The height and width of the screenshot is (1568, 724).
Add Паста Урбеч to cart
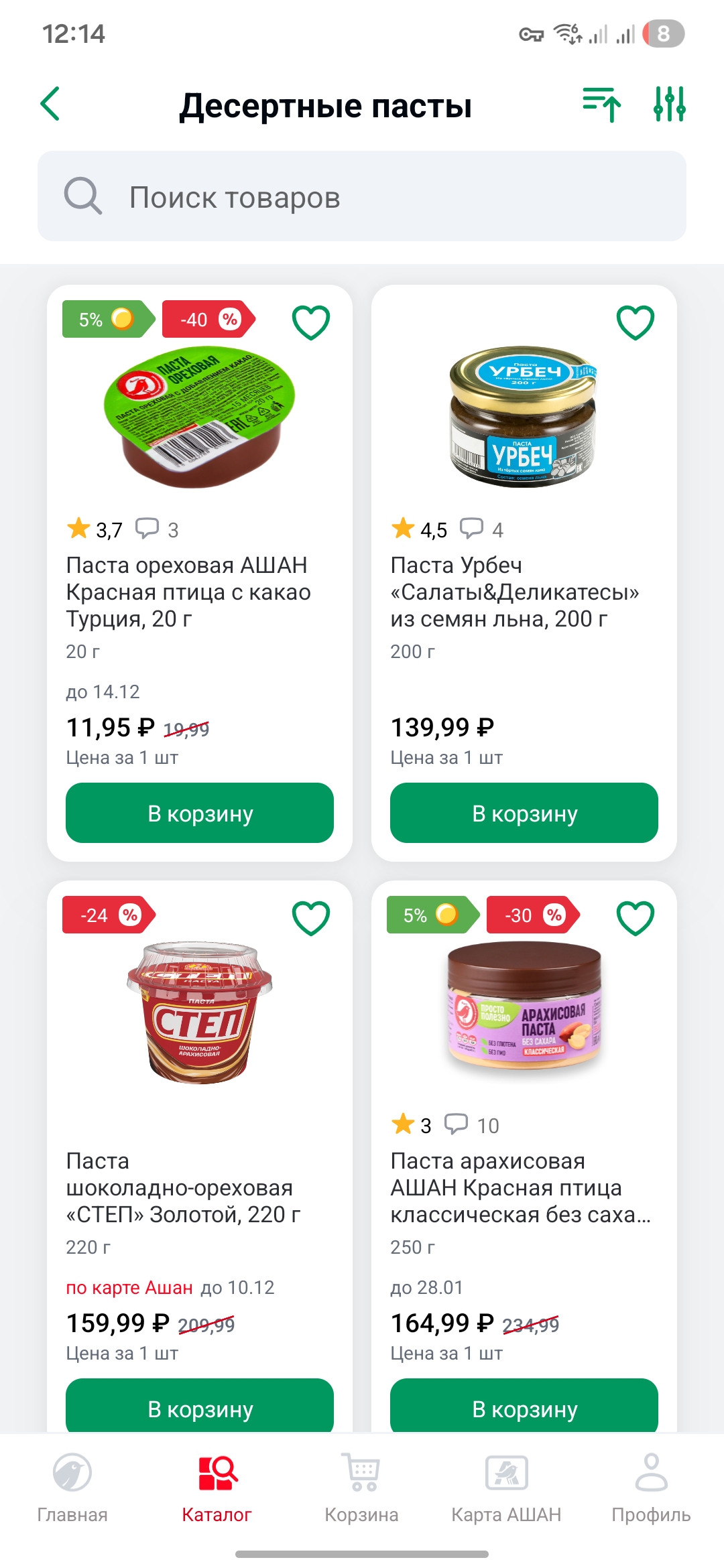(x=524, y=813)
